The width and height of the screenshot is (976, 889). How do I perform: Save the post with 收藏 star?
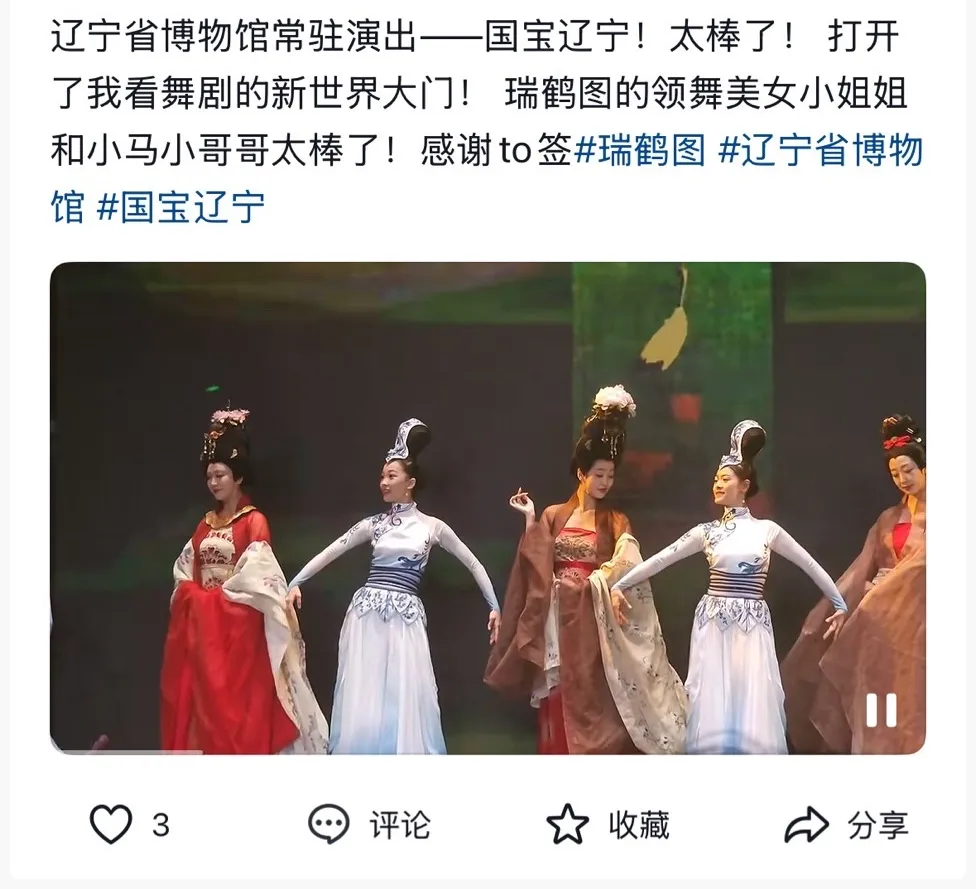coord(608,825)
